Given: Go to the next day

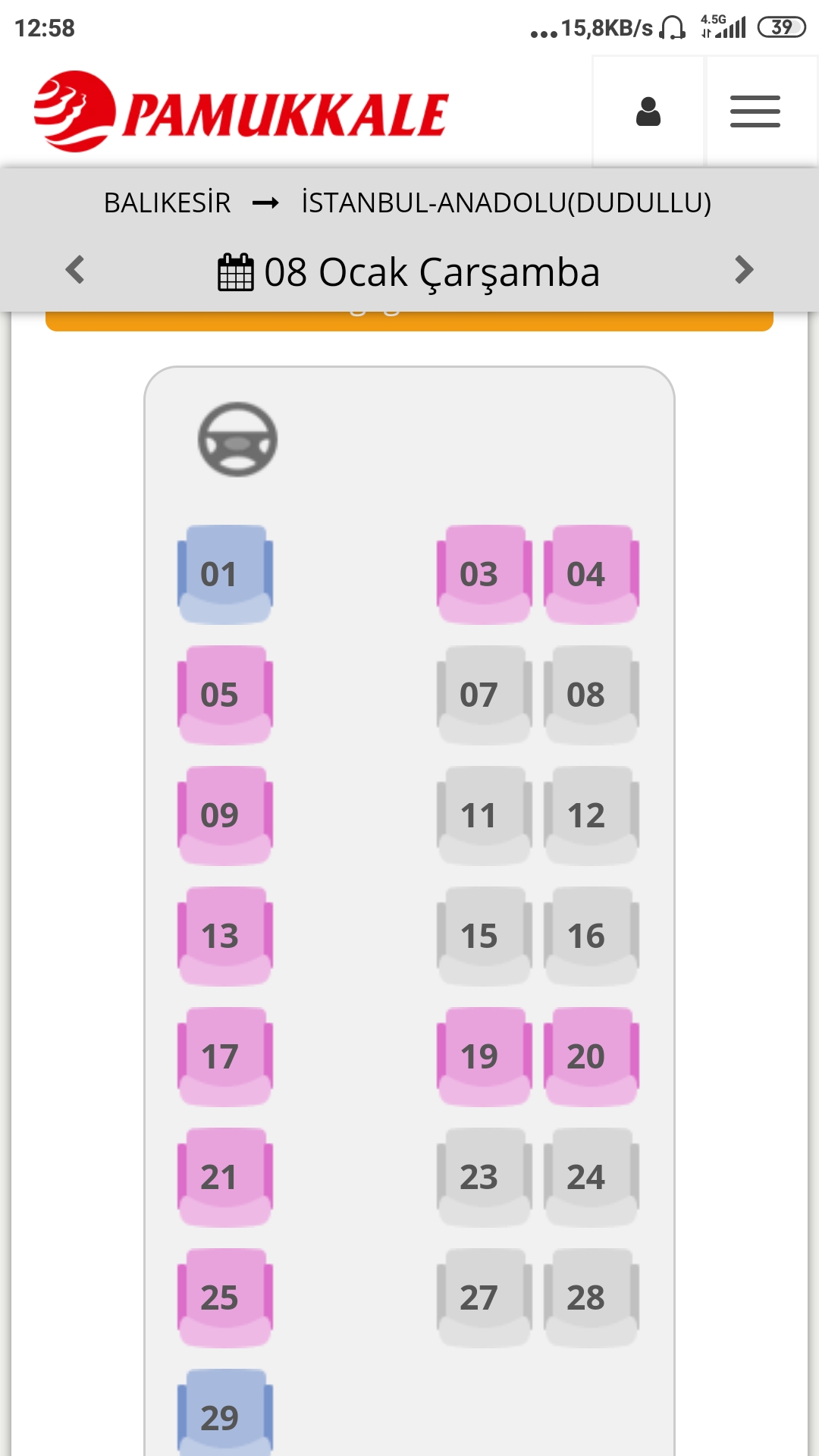Looking at the screenshot, I should [x=744, y=269].
